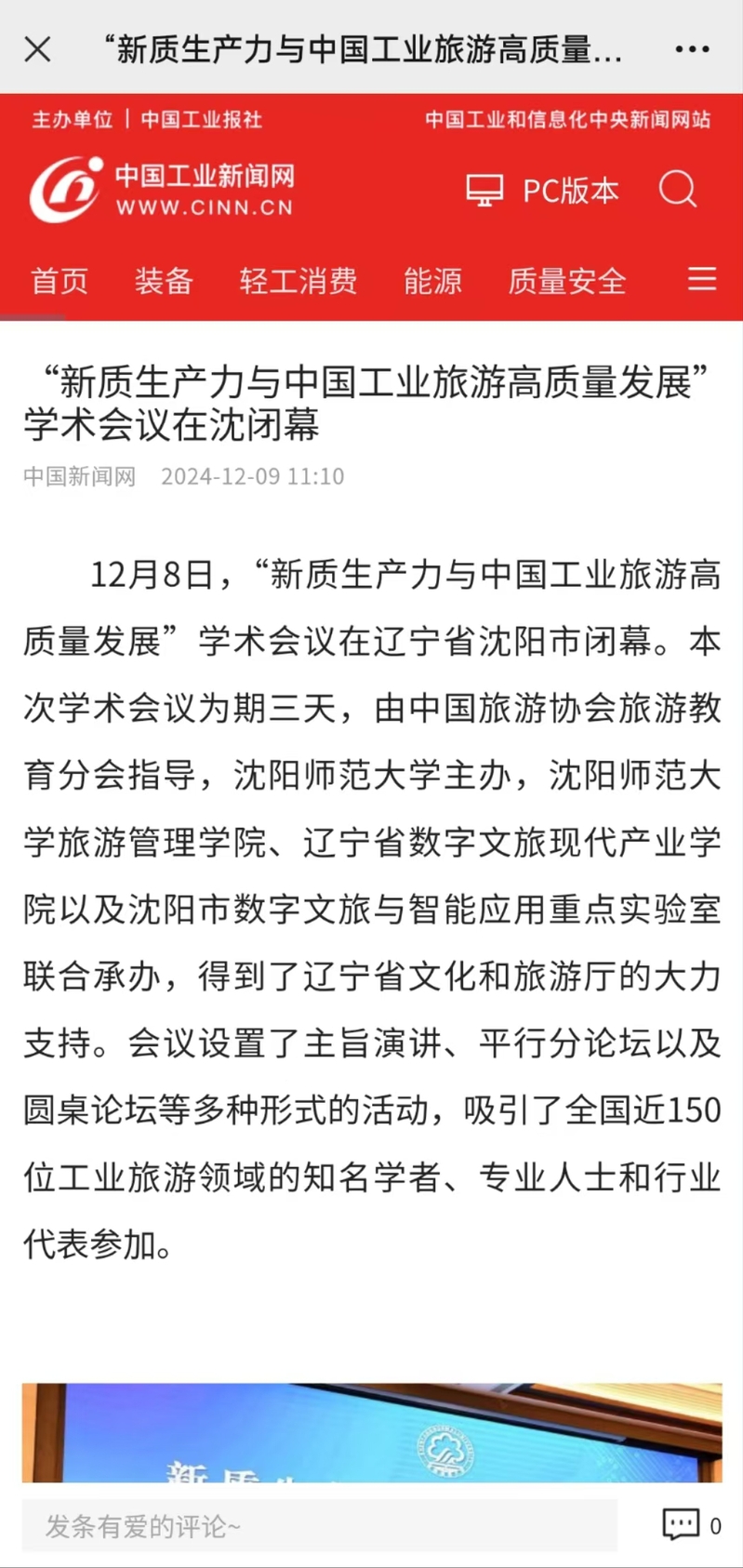Select the 轻工消费 category

point(299,280)
